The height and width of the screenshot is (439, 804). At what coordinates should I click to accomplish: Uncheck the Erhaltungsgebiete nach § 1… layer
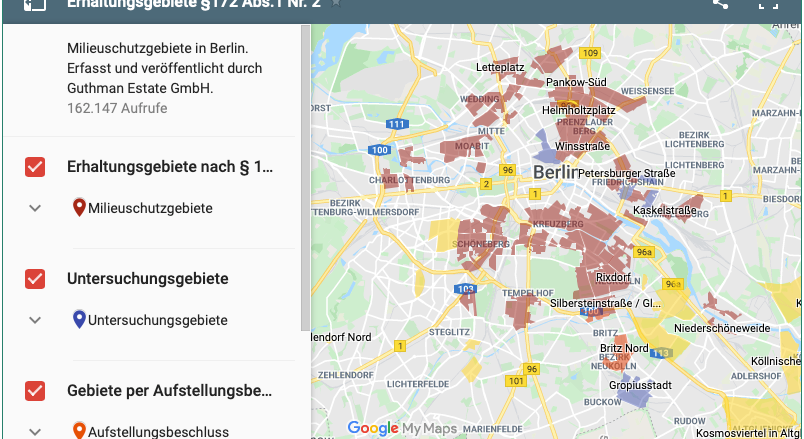pos(35,167)
